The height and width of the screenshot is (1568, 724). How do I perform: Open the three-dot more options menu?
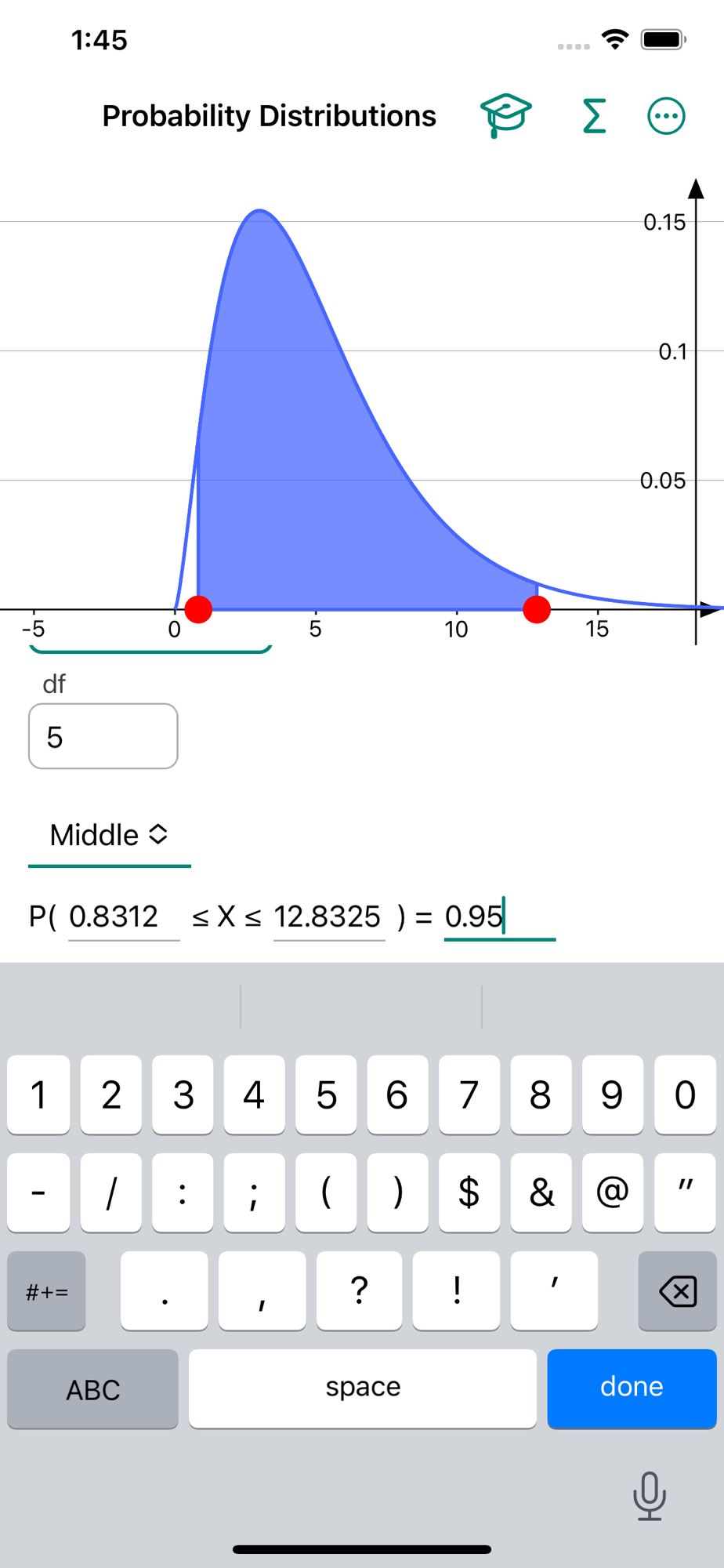pyautogui.click(x=666, y=116)
